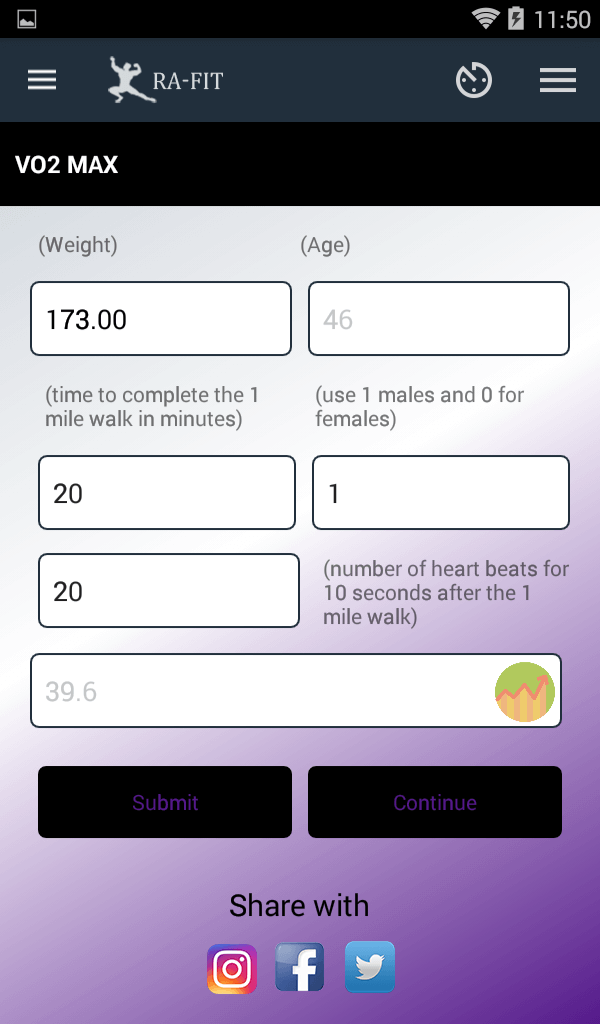
Task: Submit the VO2 max calculation
Action: 165,802
